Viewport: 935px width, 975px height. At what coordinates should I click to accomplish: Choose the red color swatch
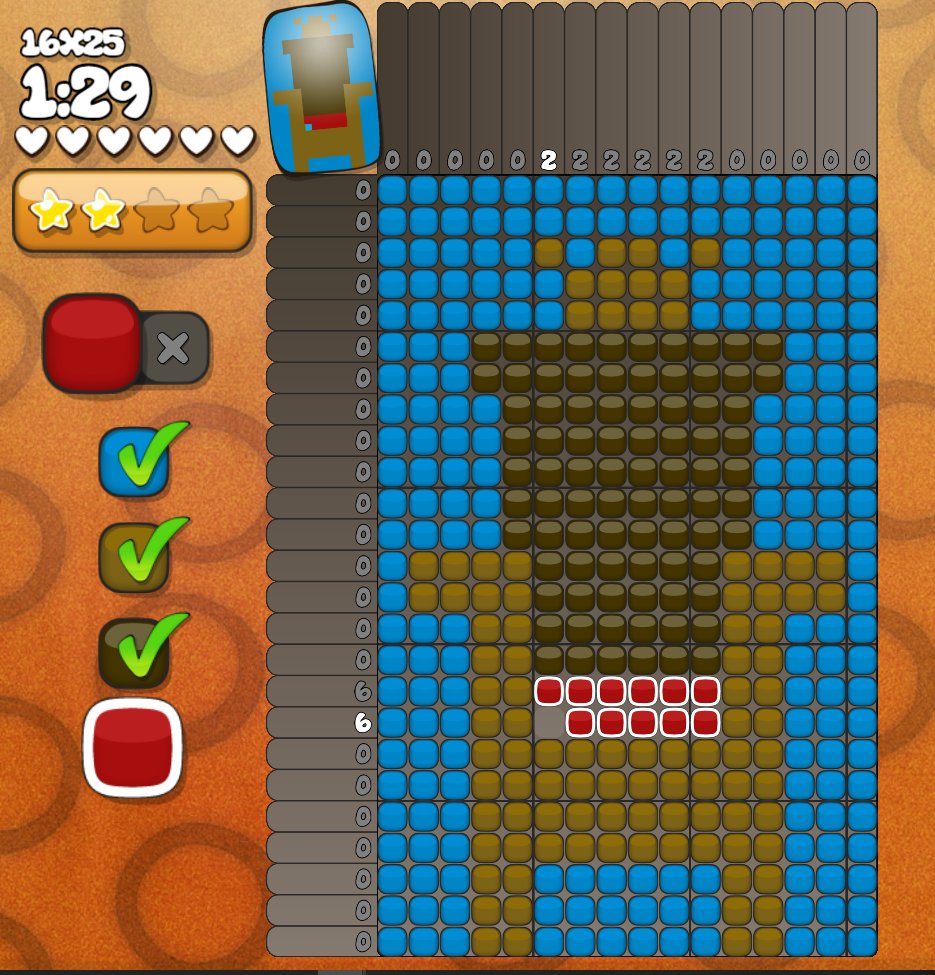[x=134, y=747]
